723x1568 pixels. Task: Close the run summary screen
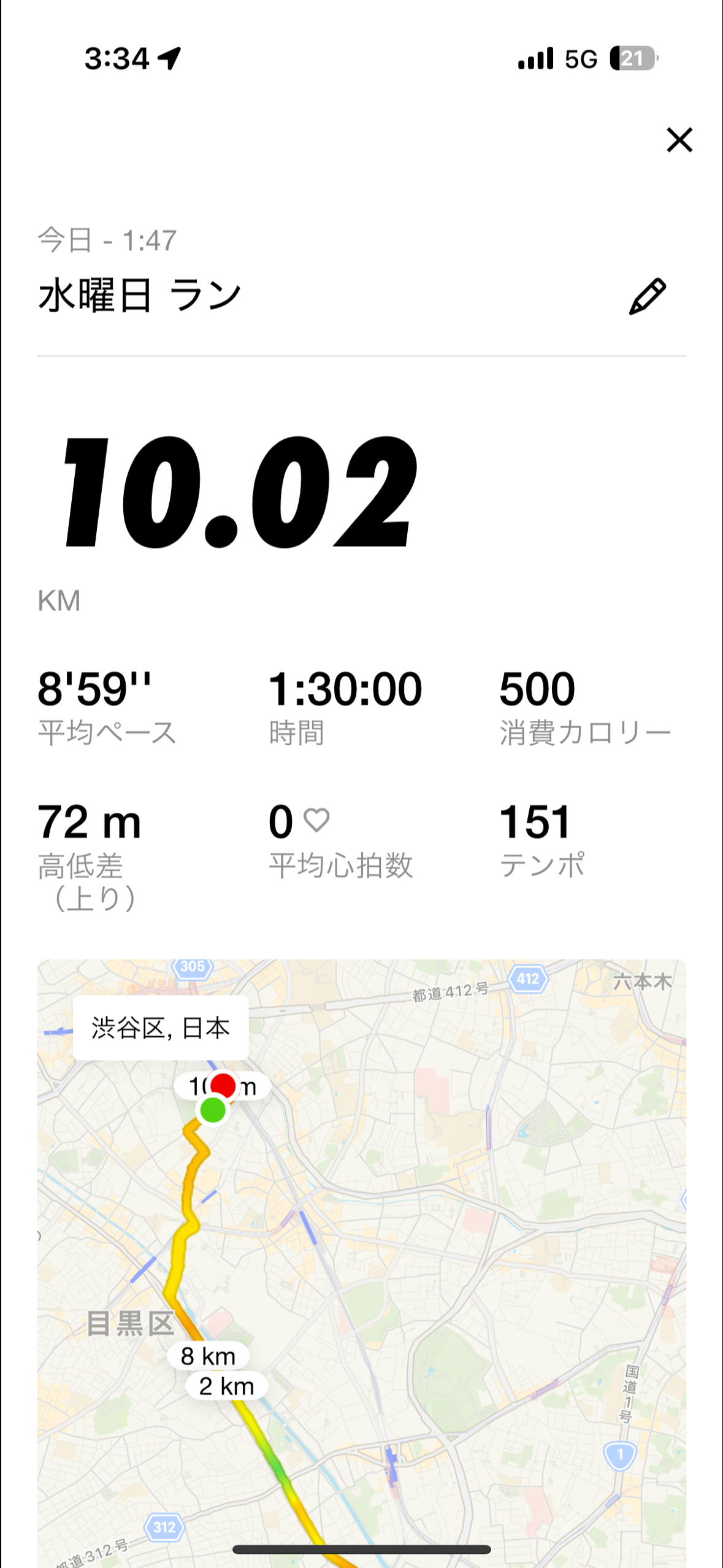click(x=679, y=140)
